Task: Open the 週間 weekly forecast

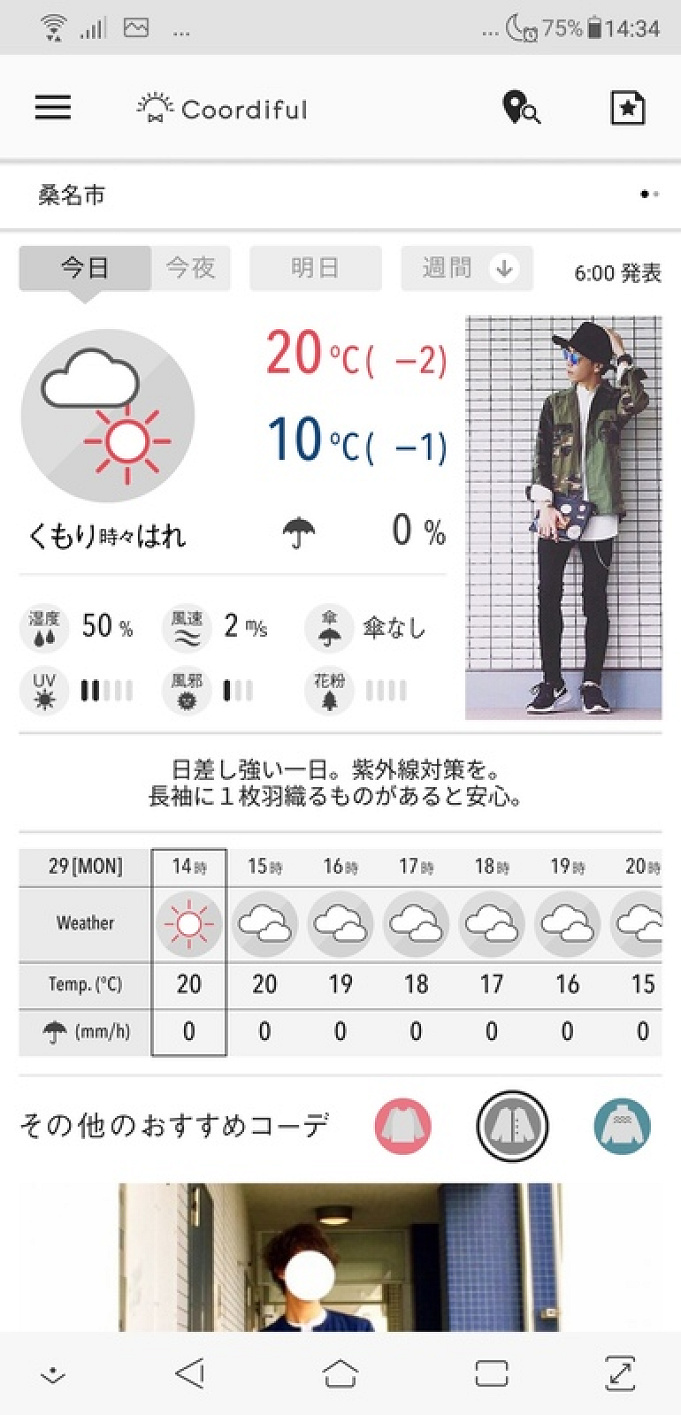Action: coord(466,268)
